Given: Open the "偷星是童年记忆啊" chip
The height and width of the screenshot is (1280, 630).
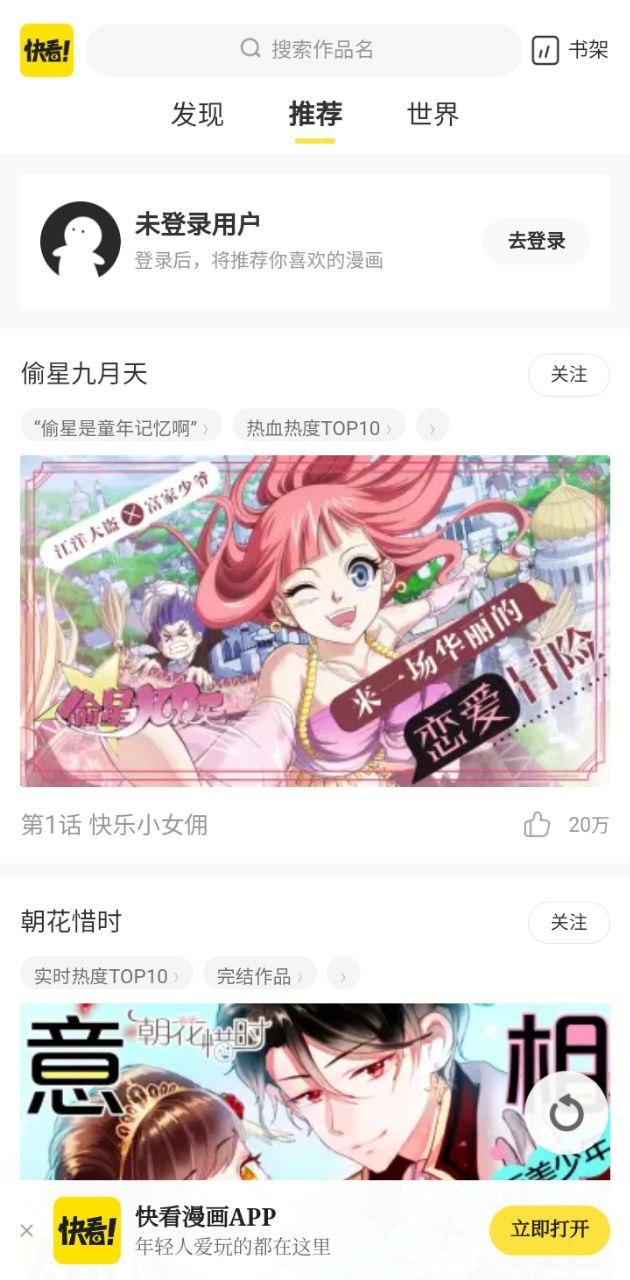Looking at the screenshot, I should tap(121, 427).
